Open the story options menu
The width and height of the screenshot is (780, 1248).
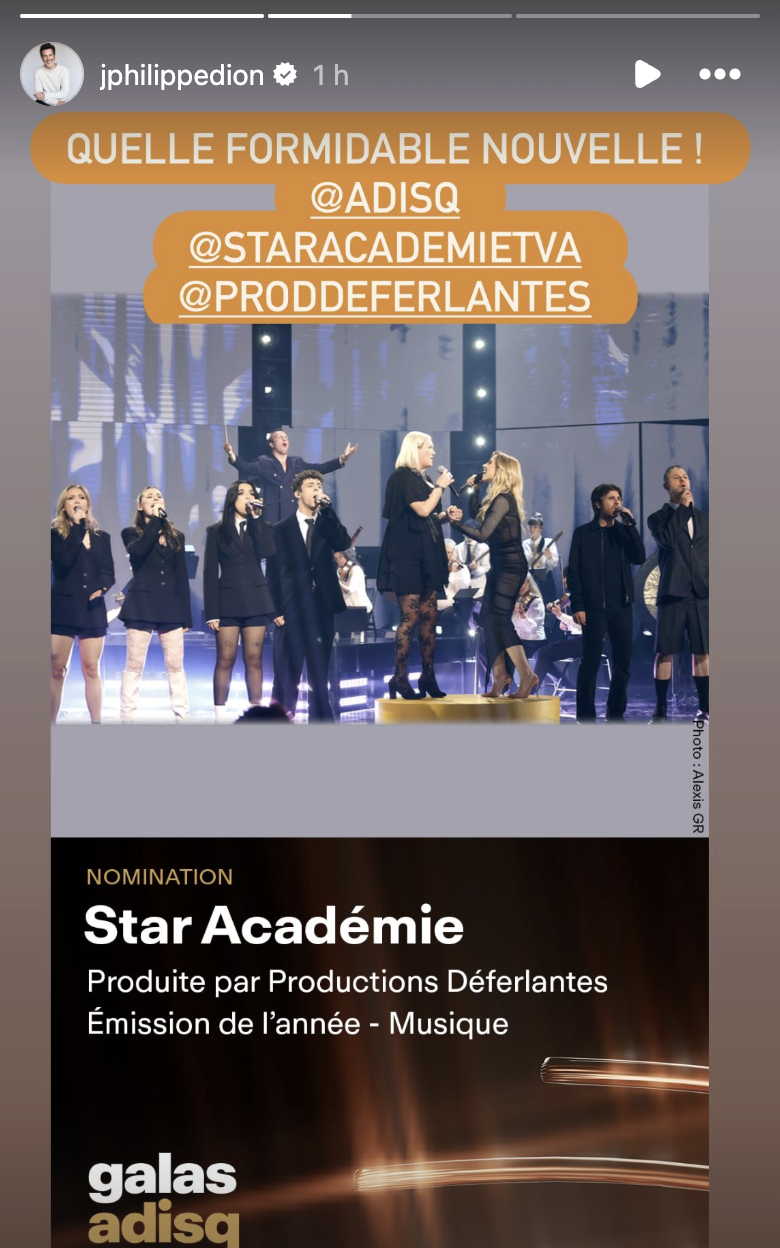pos(719,75)
